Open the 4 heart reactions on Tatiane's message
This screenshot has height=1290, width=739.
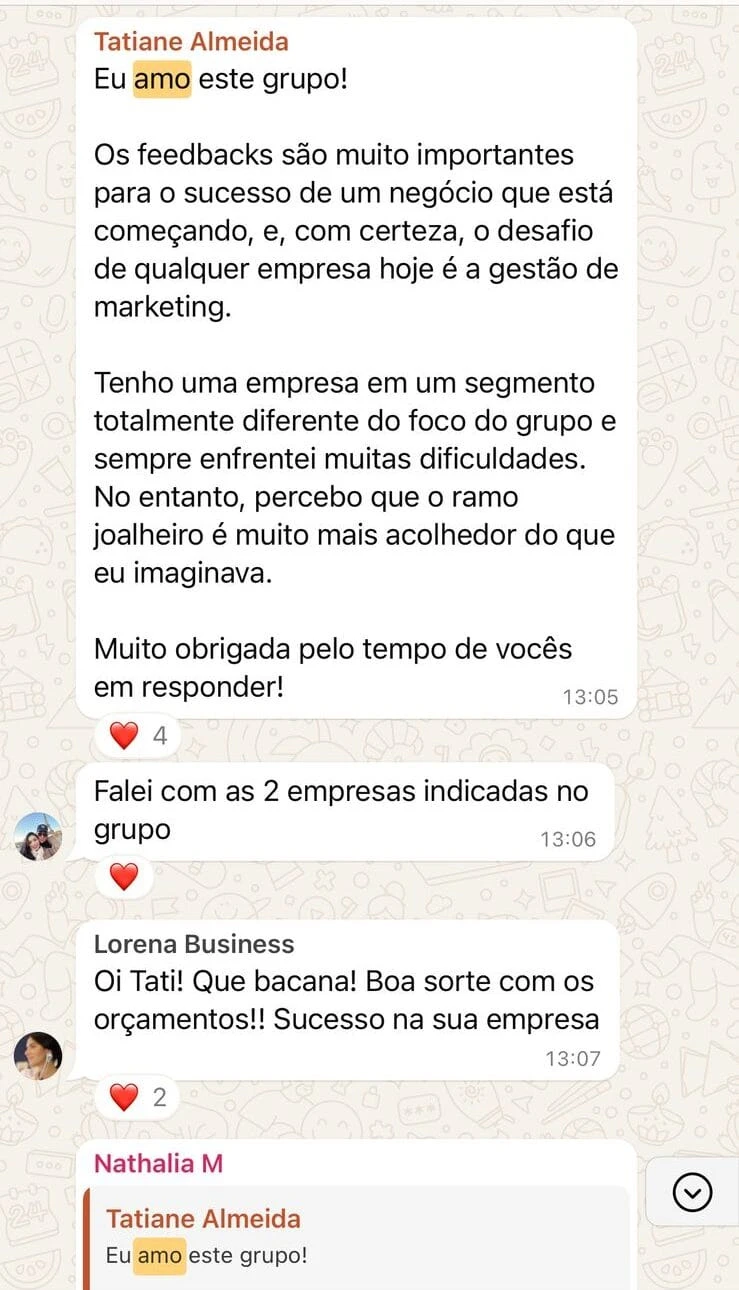138,737
